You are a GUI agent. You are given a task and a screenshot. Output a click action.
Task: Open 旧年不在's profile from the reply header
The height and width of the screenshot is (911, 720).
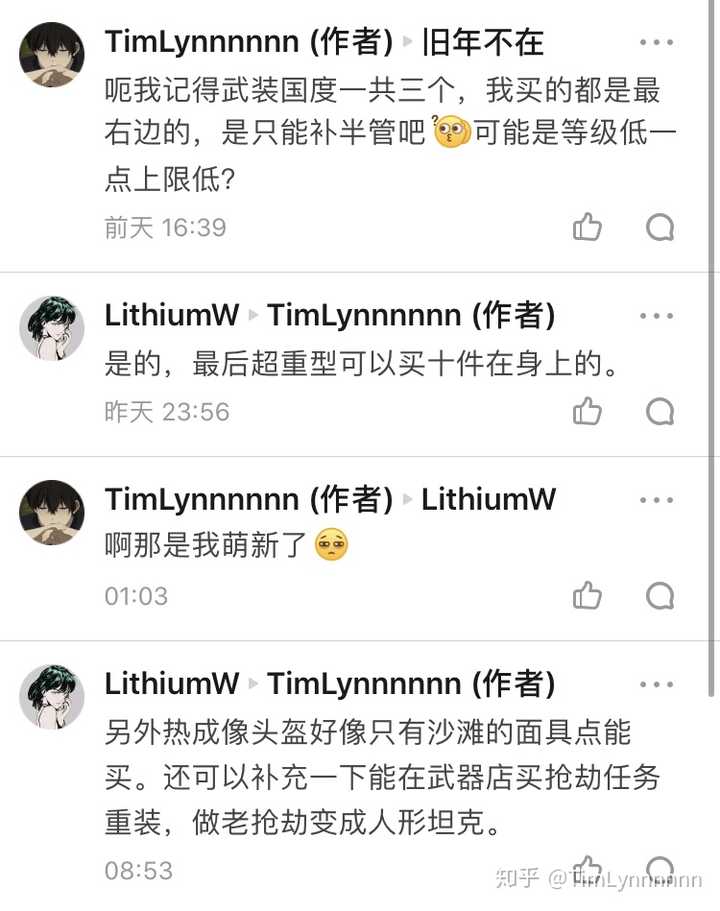pos(483,42)
